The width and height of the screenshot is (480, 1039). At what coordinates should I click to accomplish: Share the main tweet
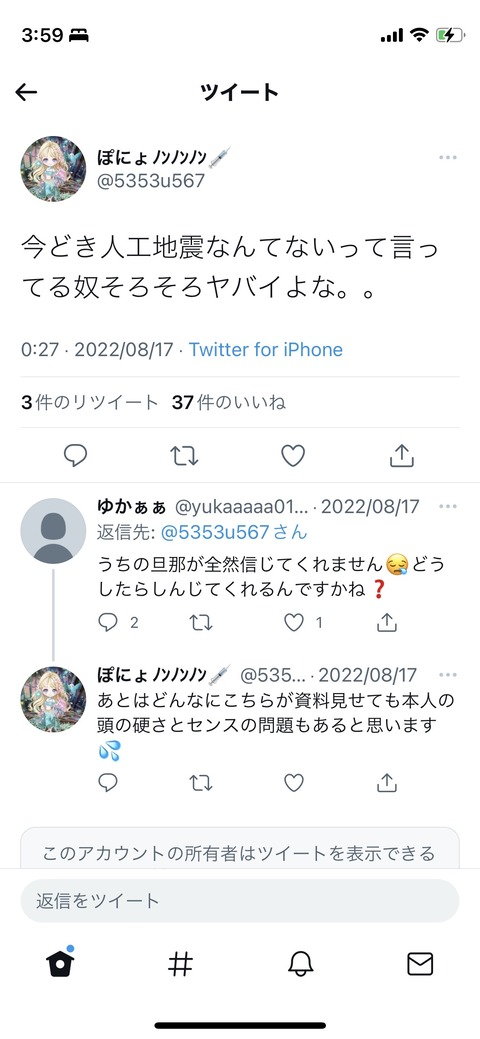coord(402,455)
